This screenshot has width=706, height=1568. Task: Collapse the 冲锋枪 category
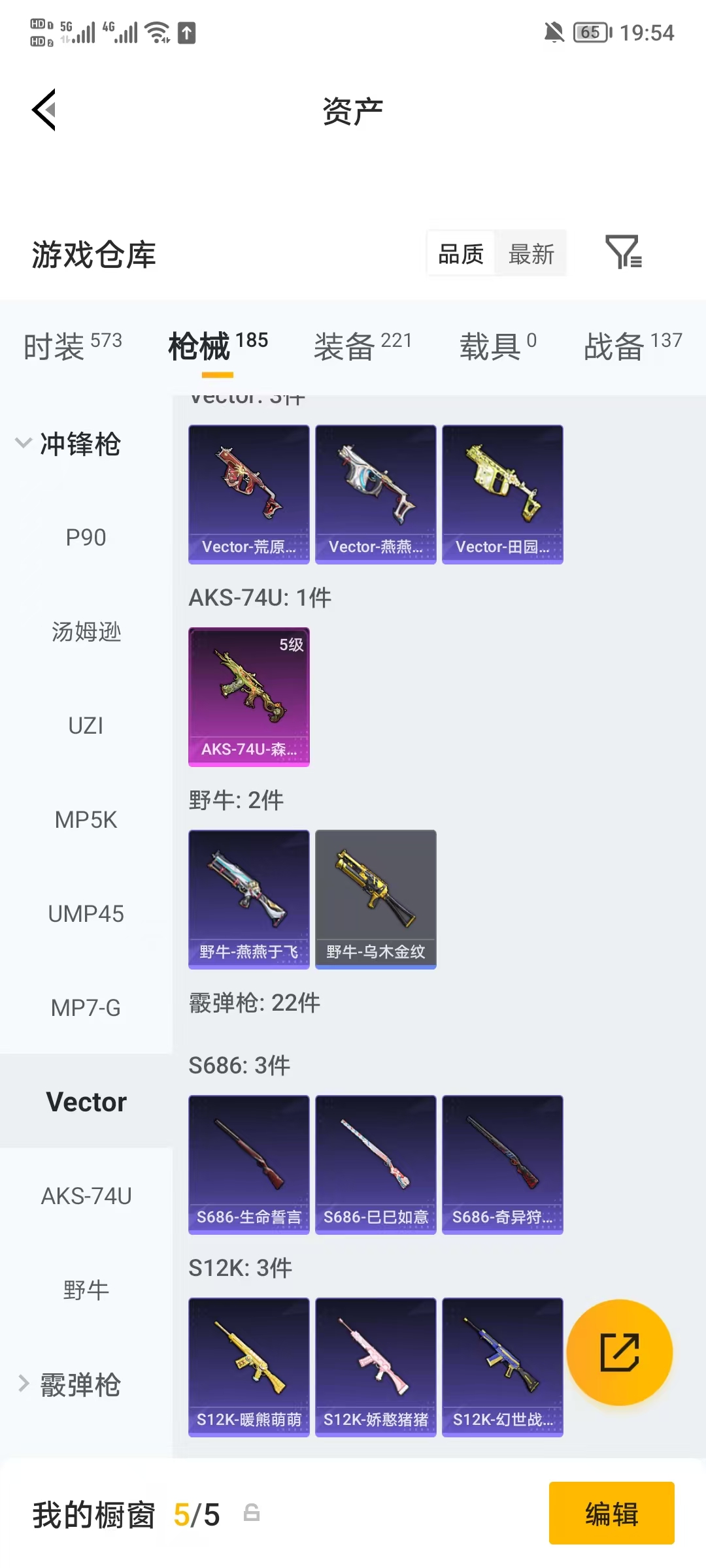pyautogui.click(x=68, y=444)
